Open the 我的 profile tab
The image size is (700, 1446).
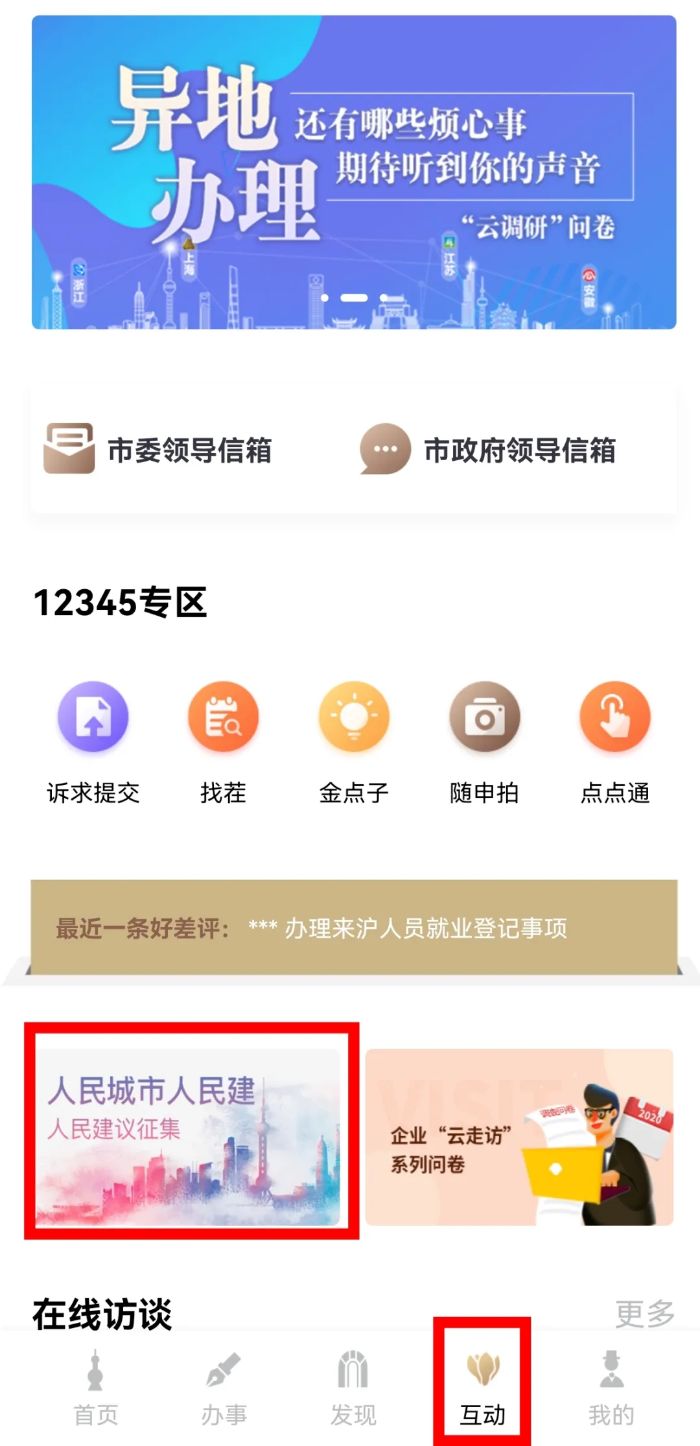[x=611, y=1389]
